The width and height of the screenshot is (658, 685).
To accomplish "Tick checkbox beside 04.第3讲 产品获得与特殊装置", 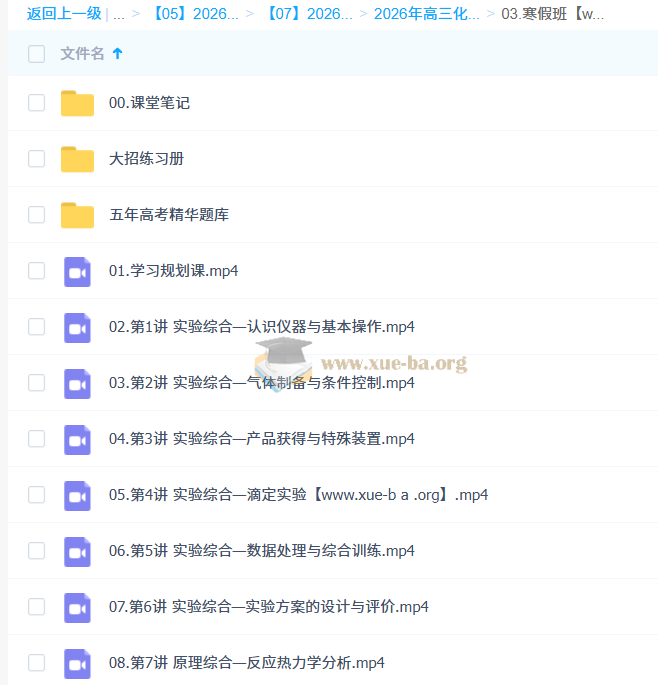I will click(x=37, y=439).
